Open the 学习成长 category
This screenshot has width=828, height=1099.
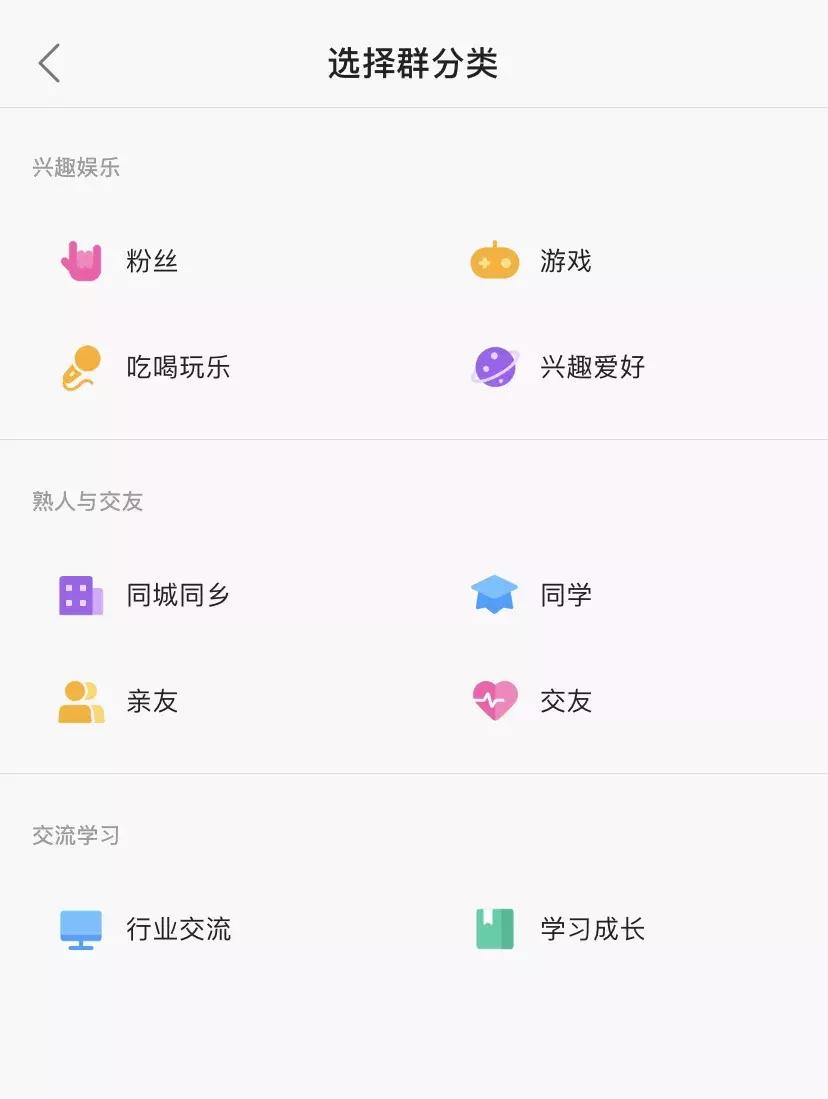pos(590,929)
